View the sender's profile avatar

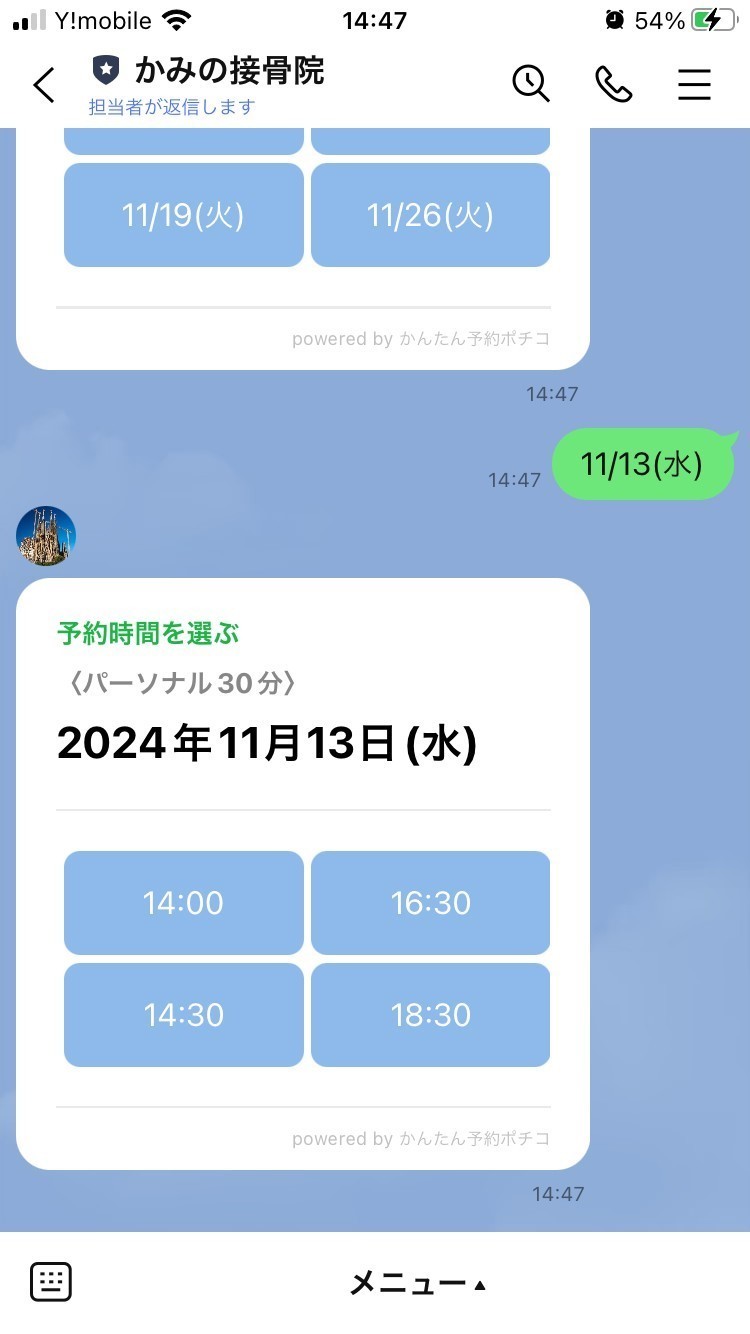click(46, 536)
